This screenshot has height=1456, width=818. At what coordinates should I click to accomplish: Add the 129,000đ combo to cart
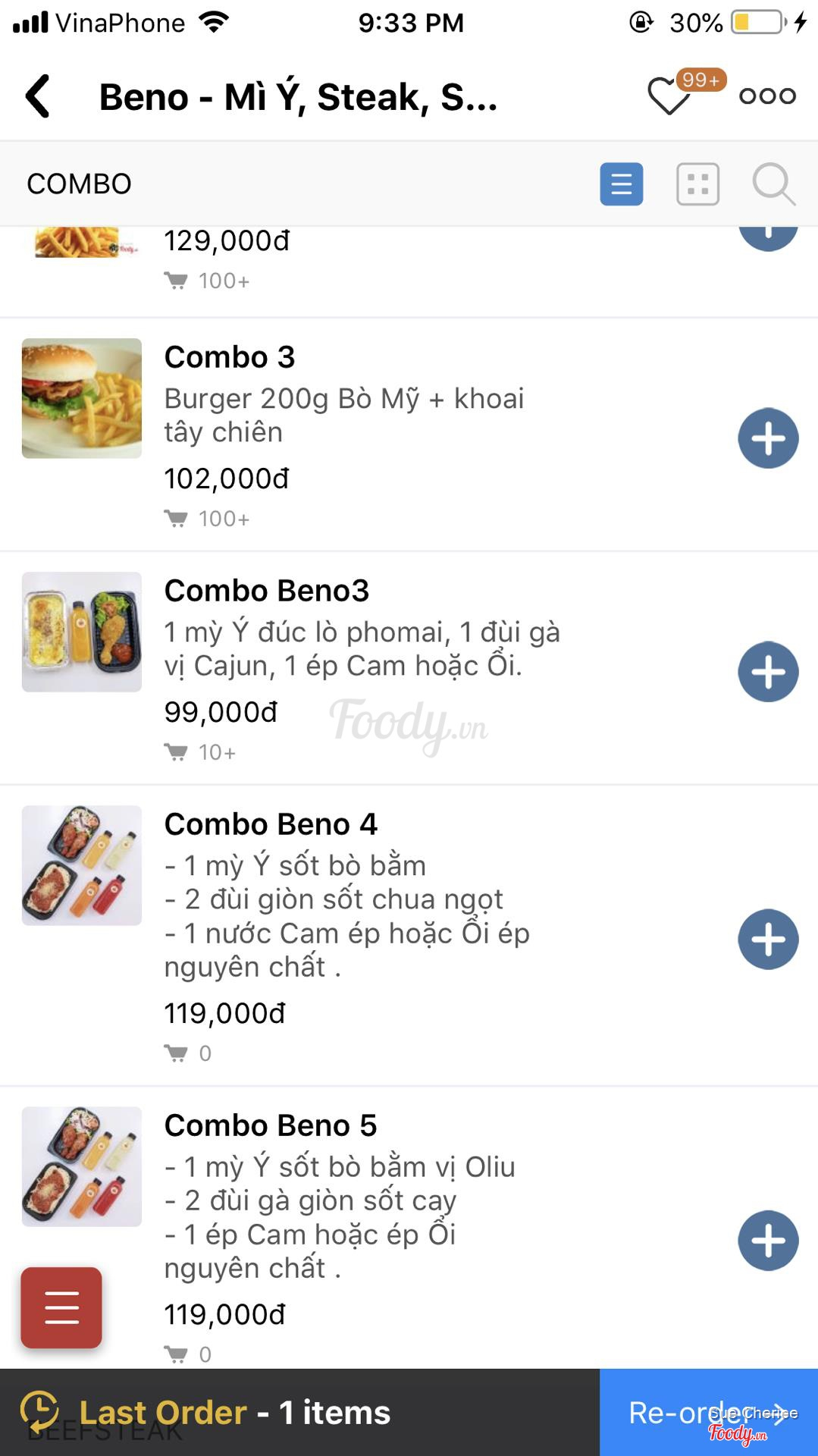(x=768, y=235)
